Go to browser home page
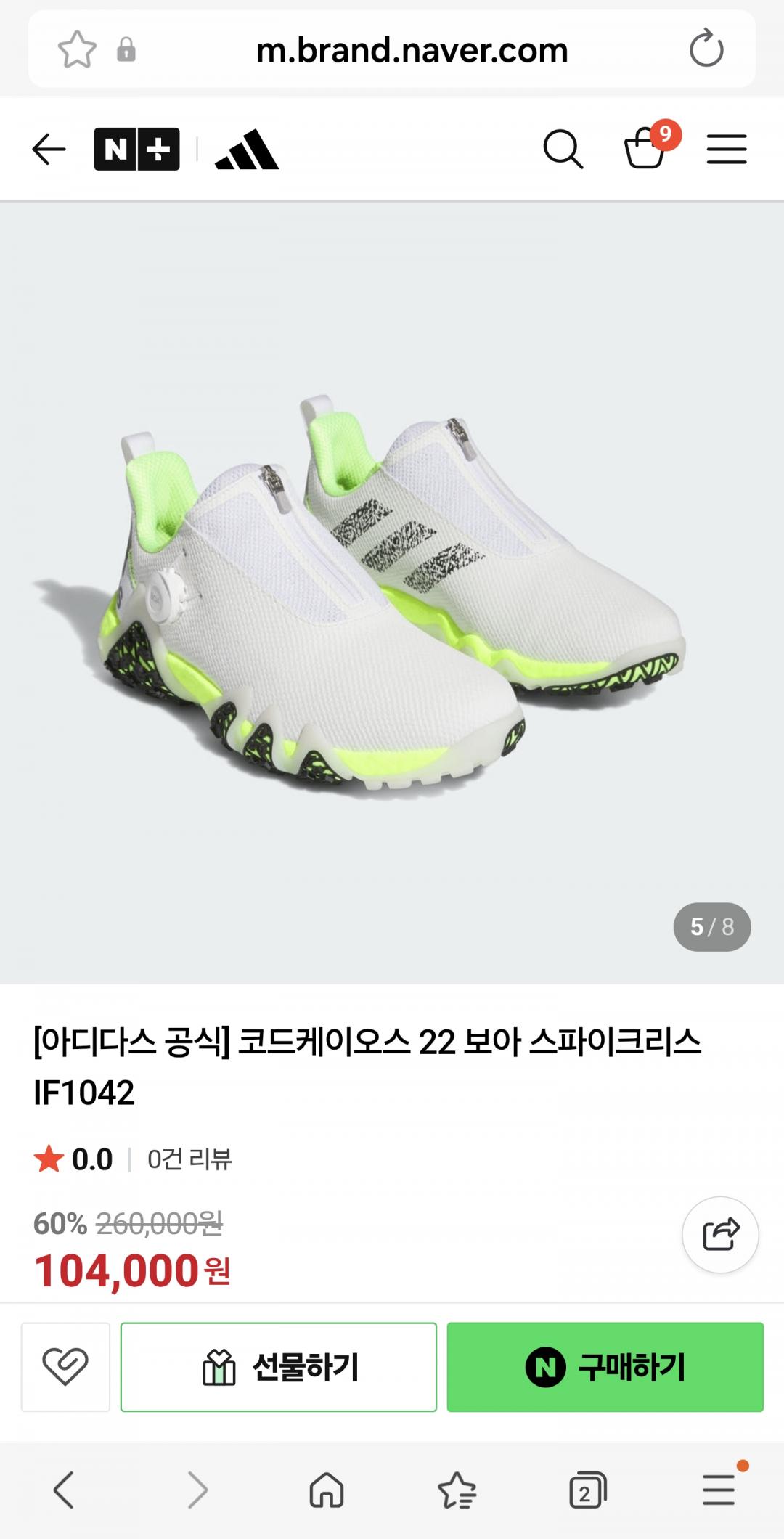Image resolution: width=784 pixels, height=1539 pixels. [x=327, y=1490]
